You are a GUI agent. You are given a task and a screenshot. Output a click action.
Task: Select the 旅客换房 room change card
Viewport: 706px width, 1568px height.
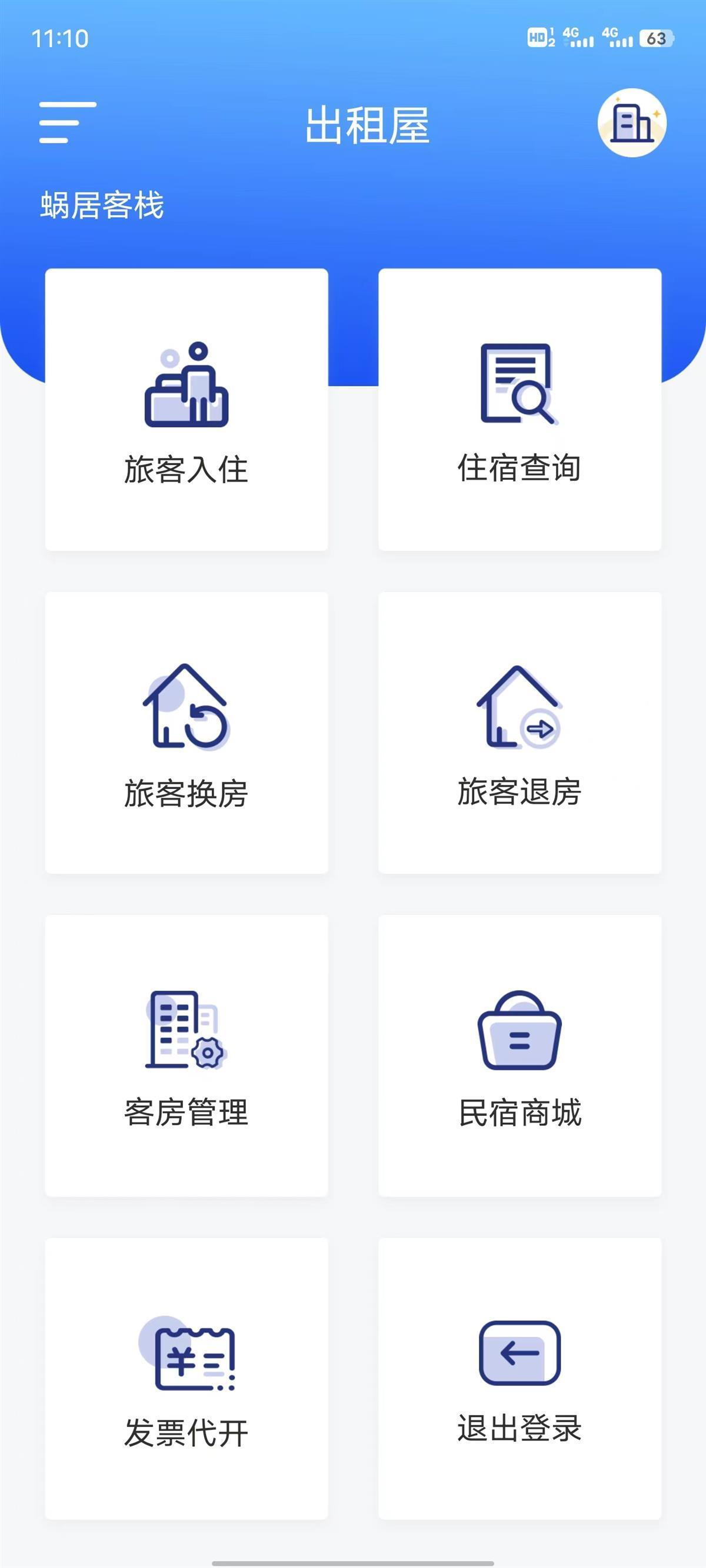(187, 733)
